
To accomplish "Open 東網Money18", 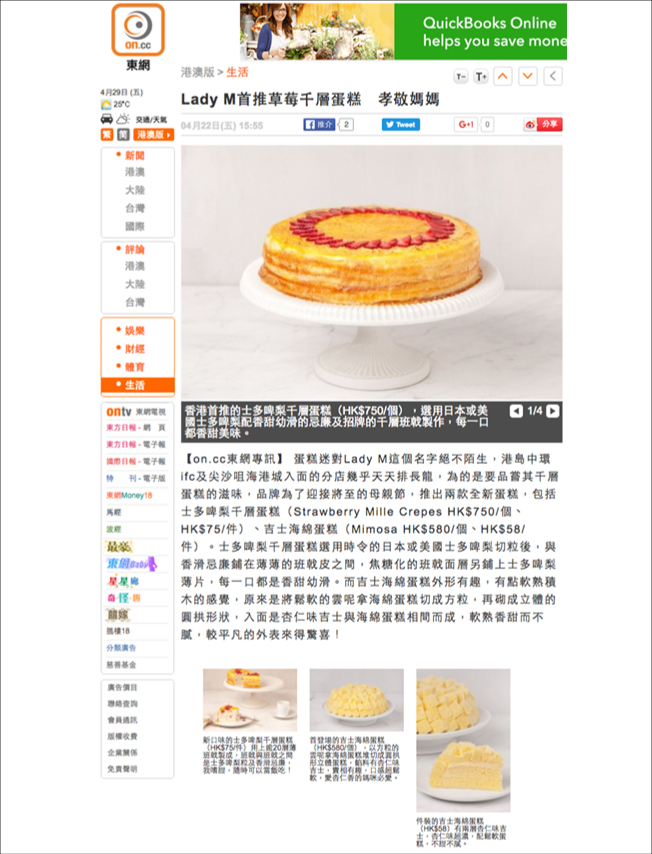I will tap(129, 495).
